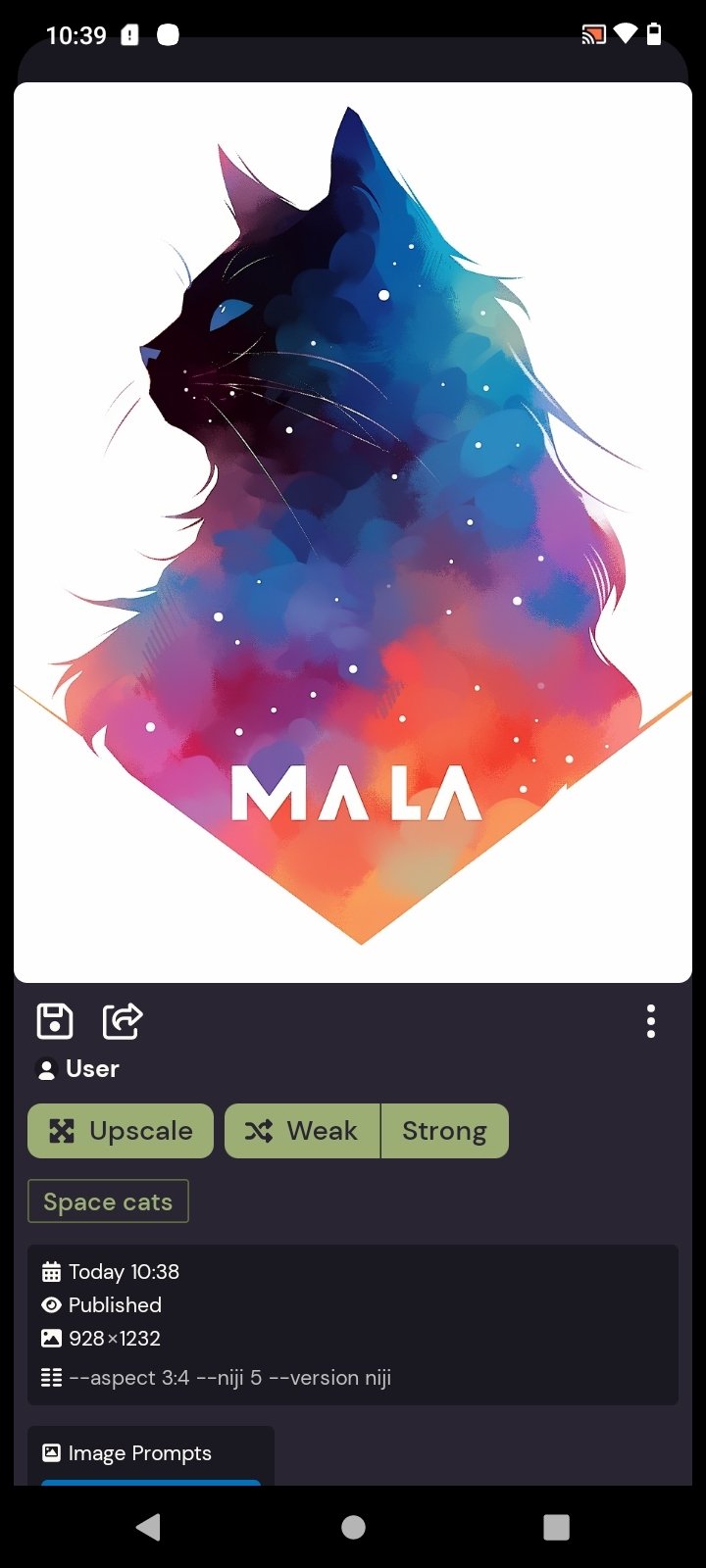706x1568 pixels.
Task: View the creator profile User
Action: tap(77, 1069)
